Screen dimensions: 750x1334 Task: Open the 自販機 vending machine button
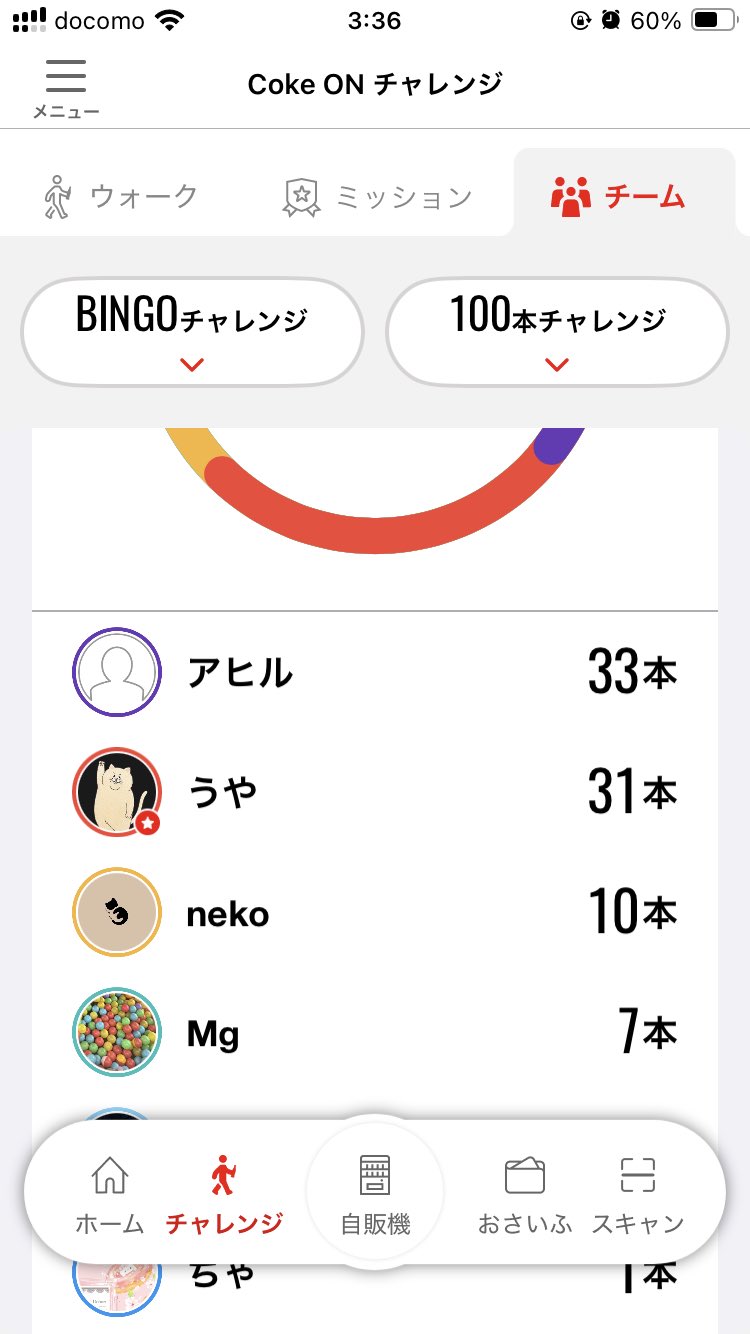pyautogui.click(x=376, y=1192)
